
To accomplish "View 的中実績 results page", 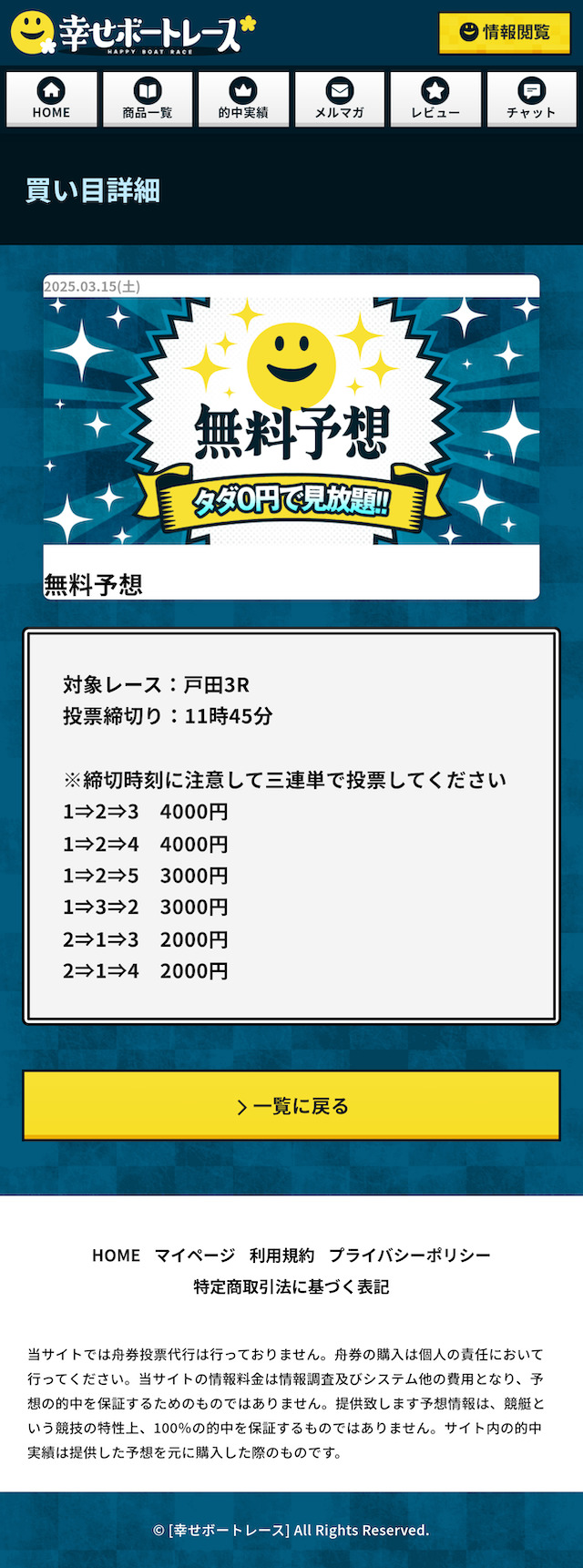I will [x=243, y=99].
